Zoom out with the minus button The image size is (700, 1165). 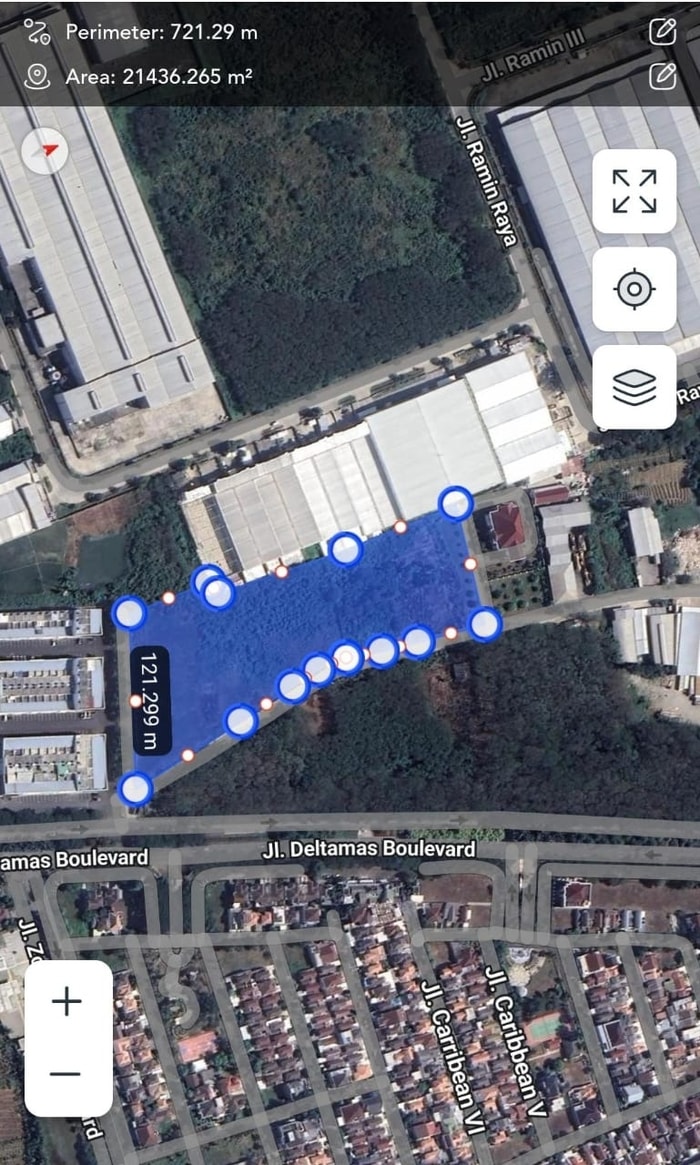click(x=67, y=1074)
